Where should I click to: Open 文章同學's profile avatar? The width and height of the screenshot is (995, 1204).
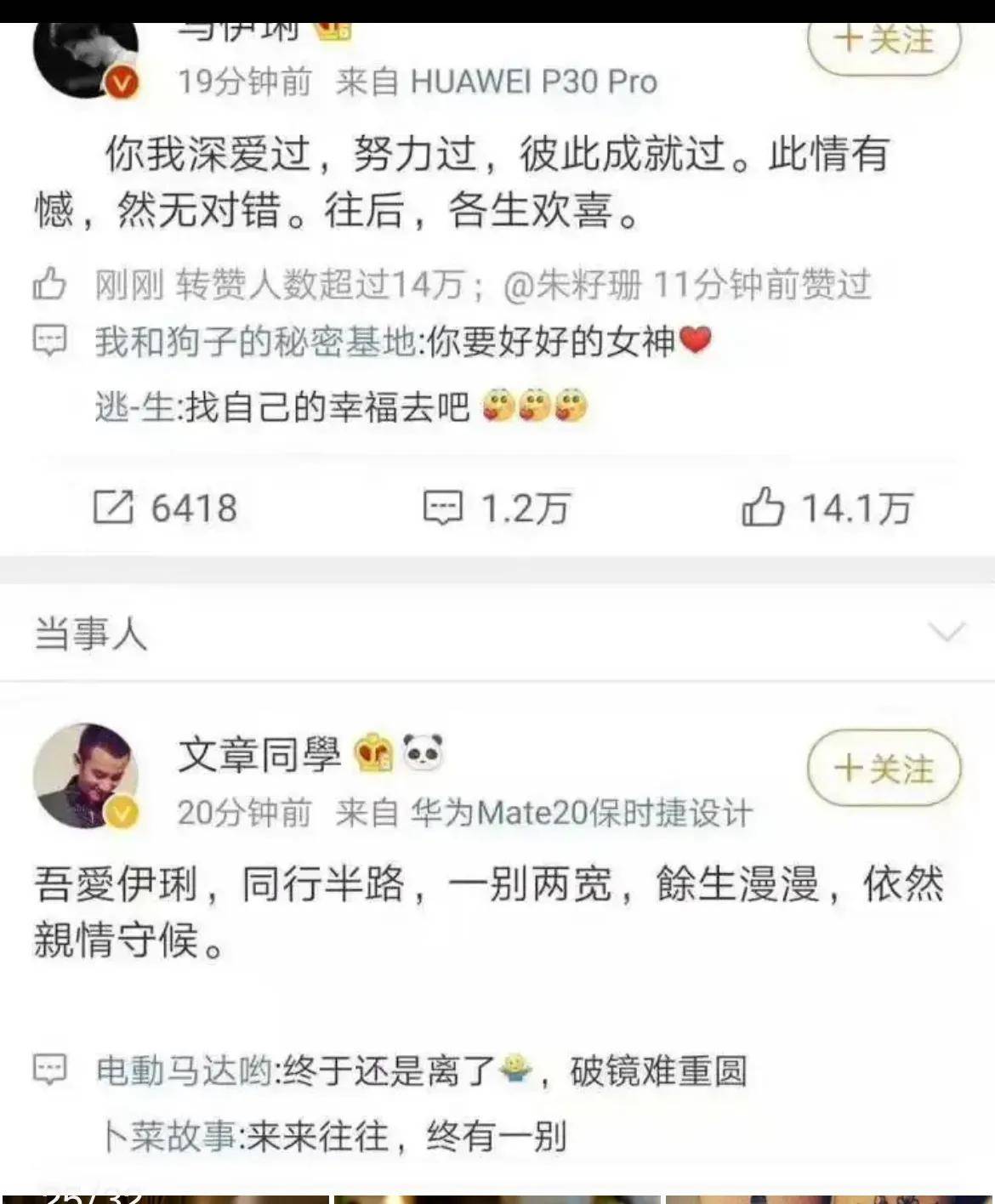click(x=85, y=775)
